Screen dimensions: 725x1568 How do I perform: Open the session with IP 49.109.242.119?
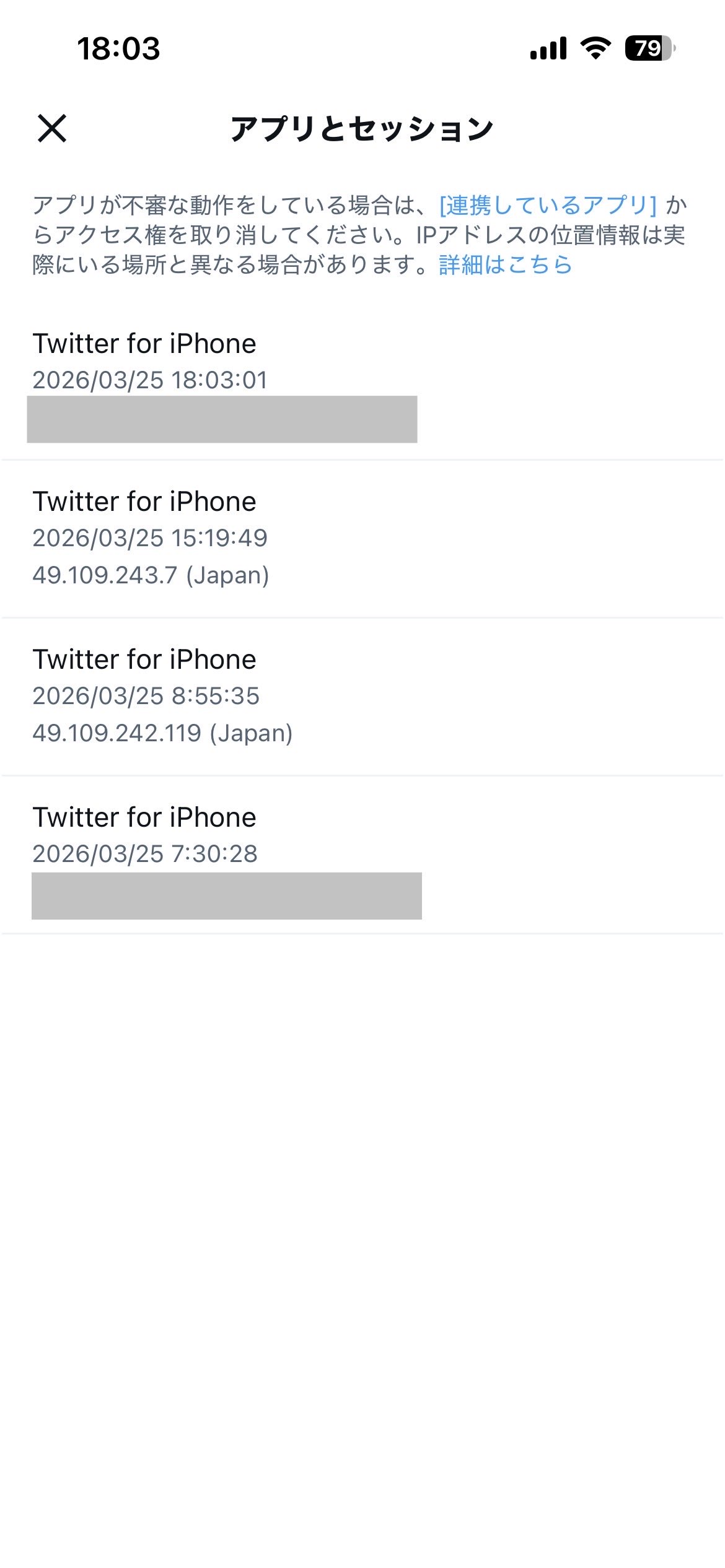pyautogui.click(x=362, y=696)
